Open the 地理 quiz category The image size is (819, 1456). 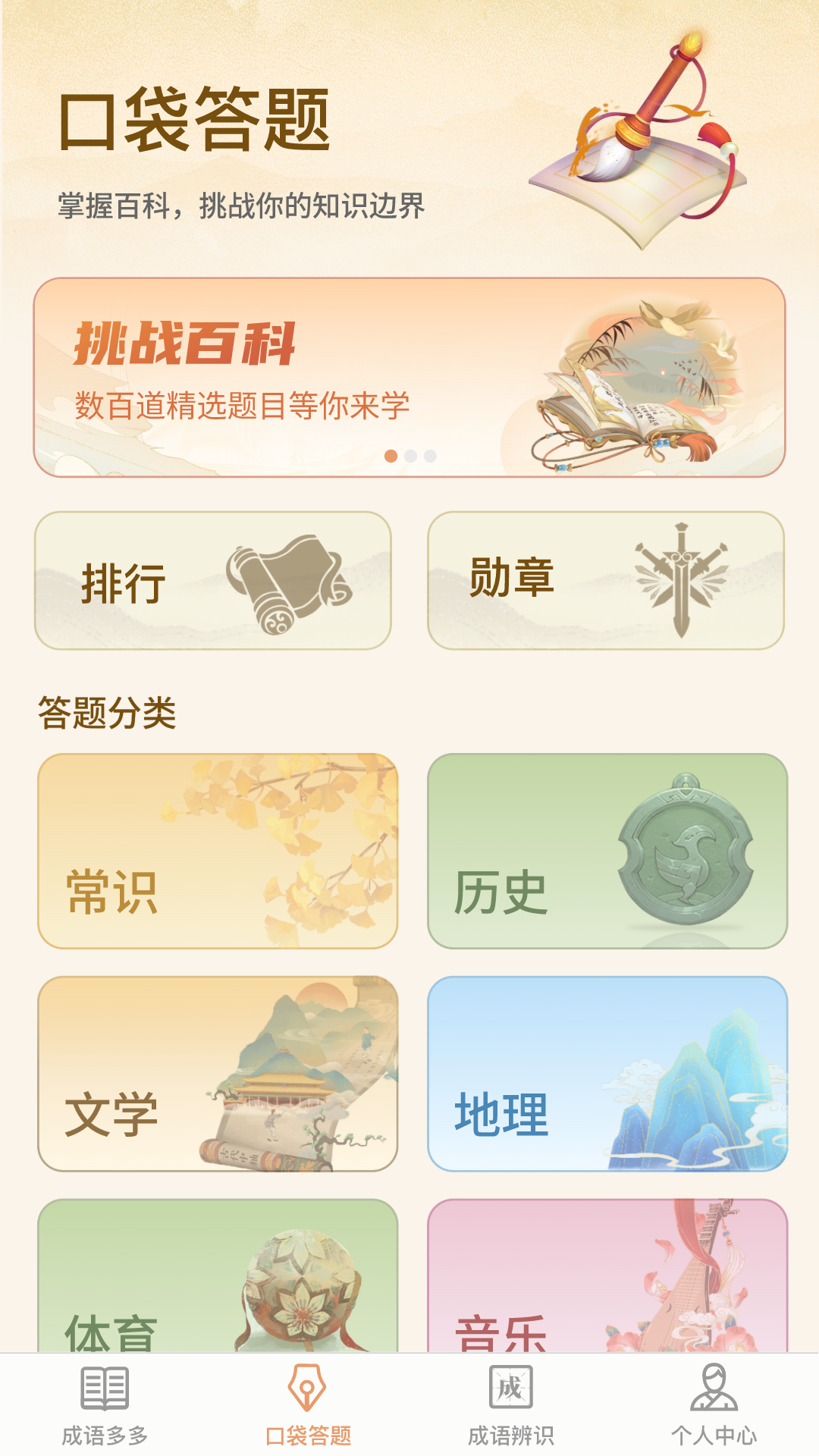coord(607,1074)
